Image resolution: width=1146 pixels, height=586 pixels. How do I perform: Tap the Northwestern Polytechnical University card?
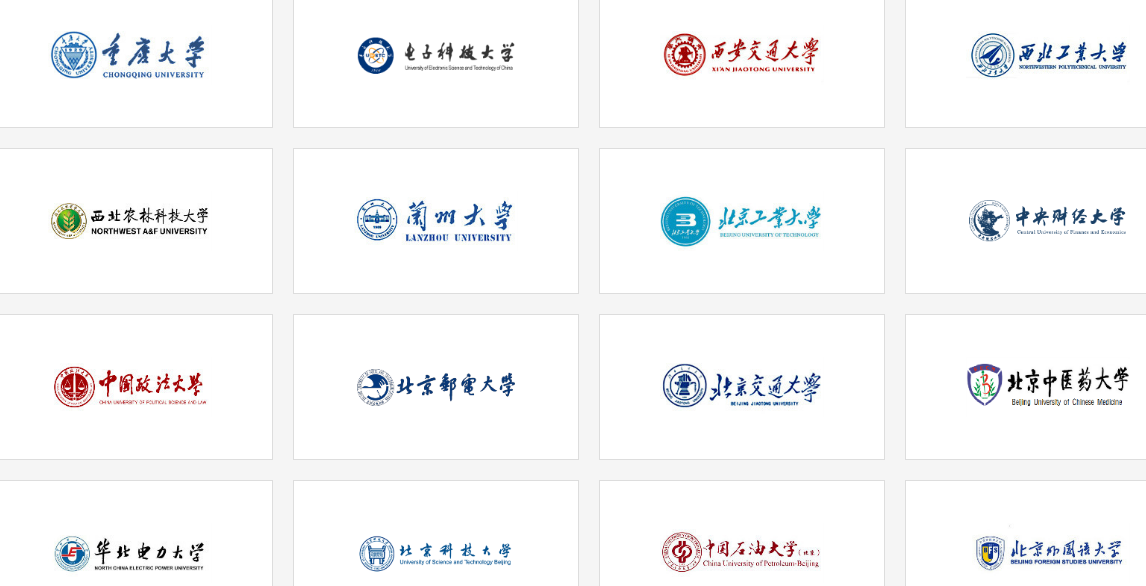1046,56
